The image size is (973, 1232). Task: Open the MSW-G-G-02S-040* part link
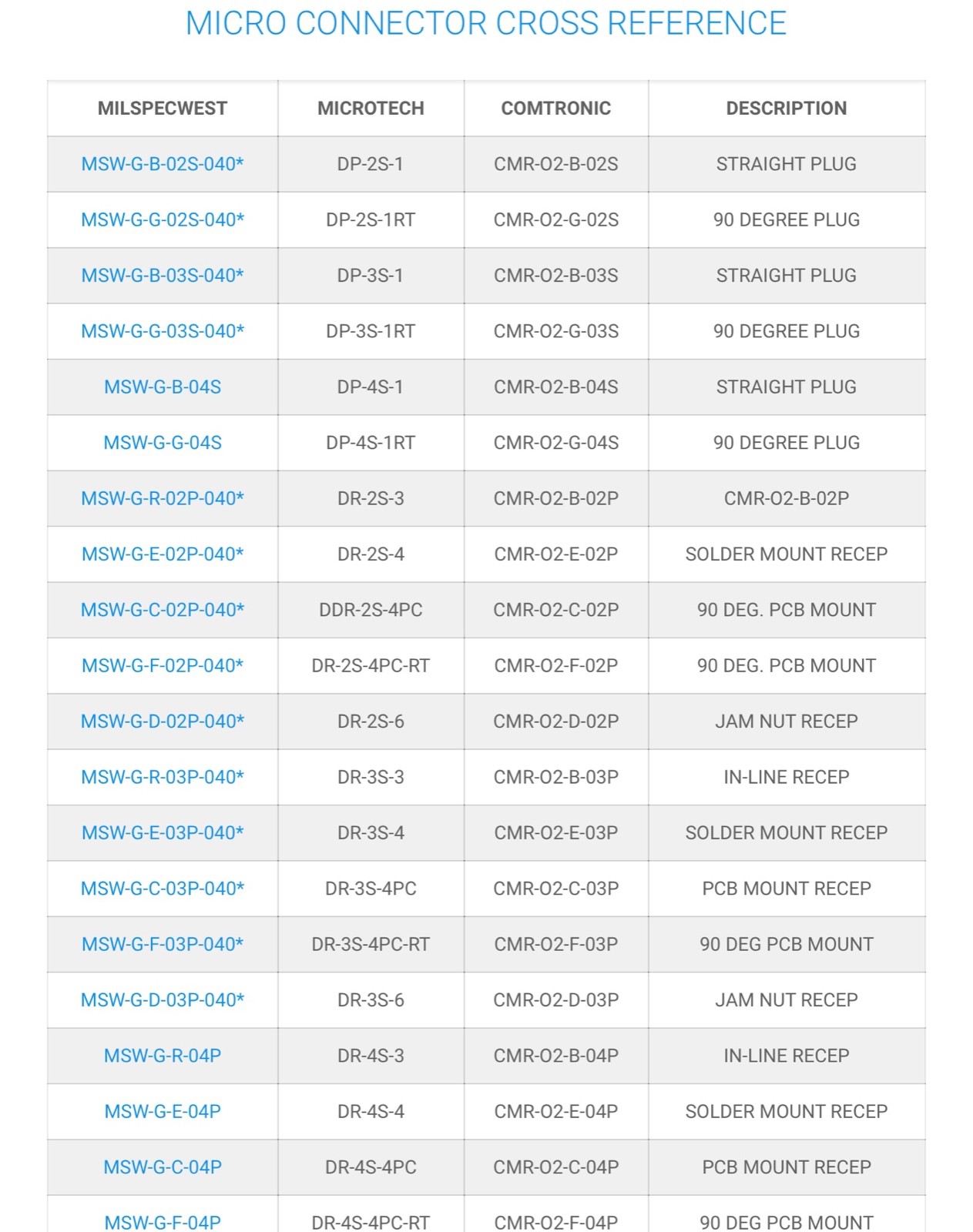163,219
